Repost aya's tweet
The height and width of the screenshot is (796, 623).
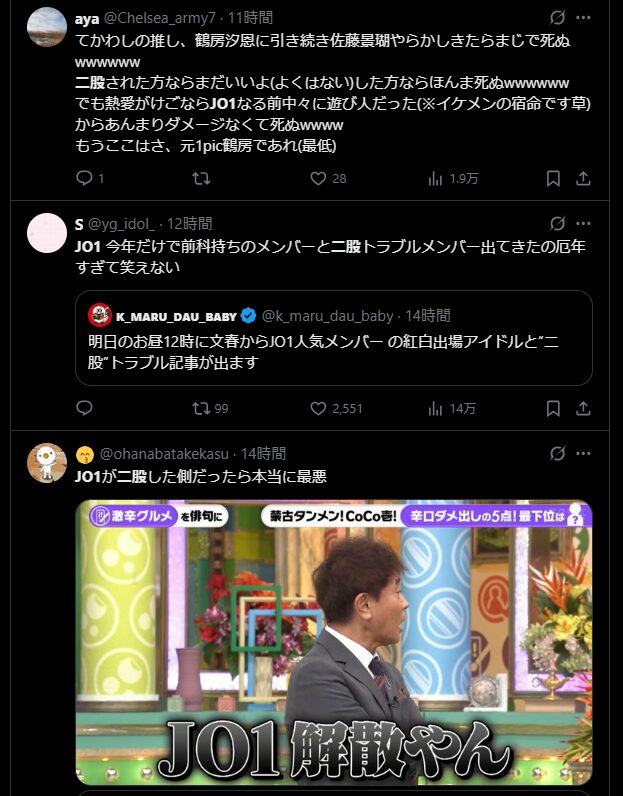pyautogui.click(x=200, y=178)
